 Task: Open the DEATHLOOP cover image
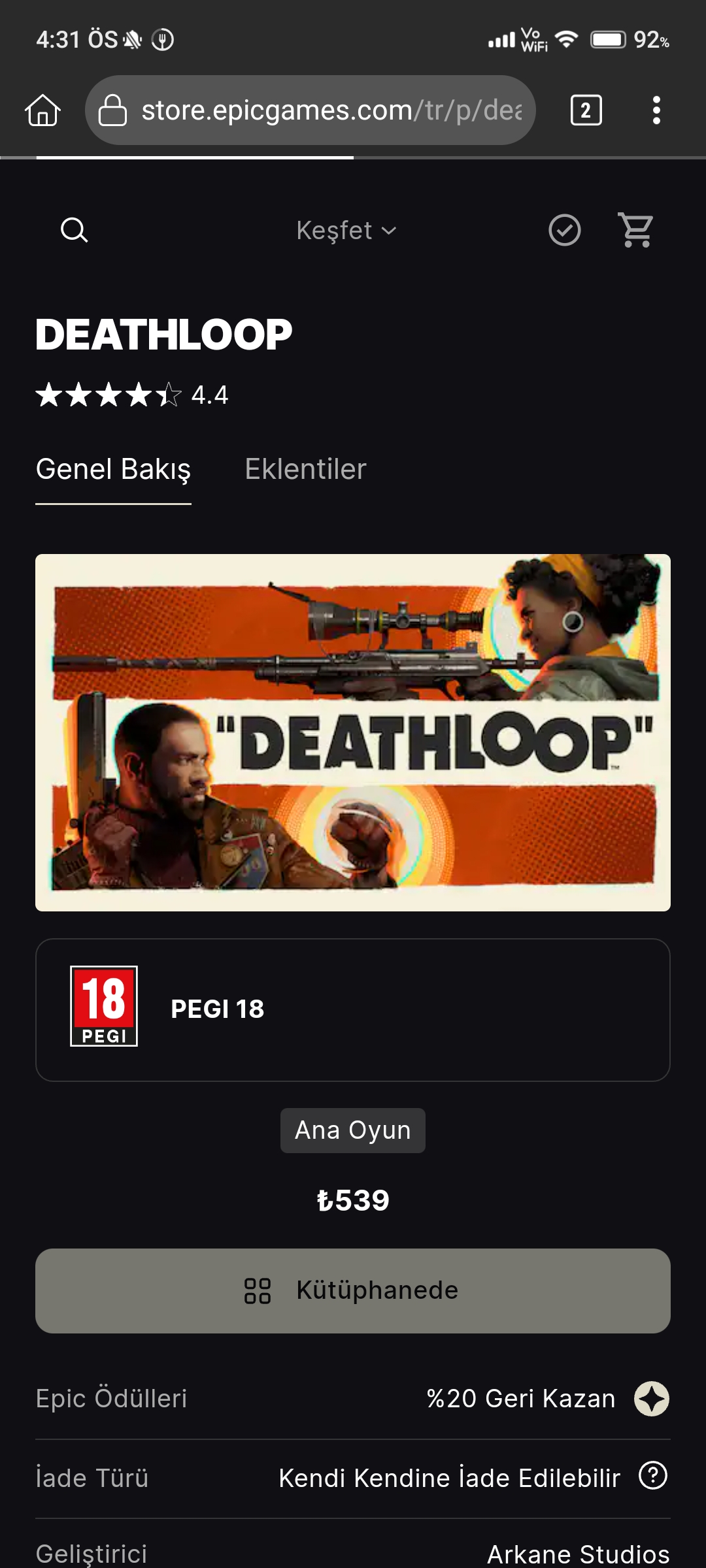(353, 732)
